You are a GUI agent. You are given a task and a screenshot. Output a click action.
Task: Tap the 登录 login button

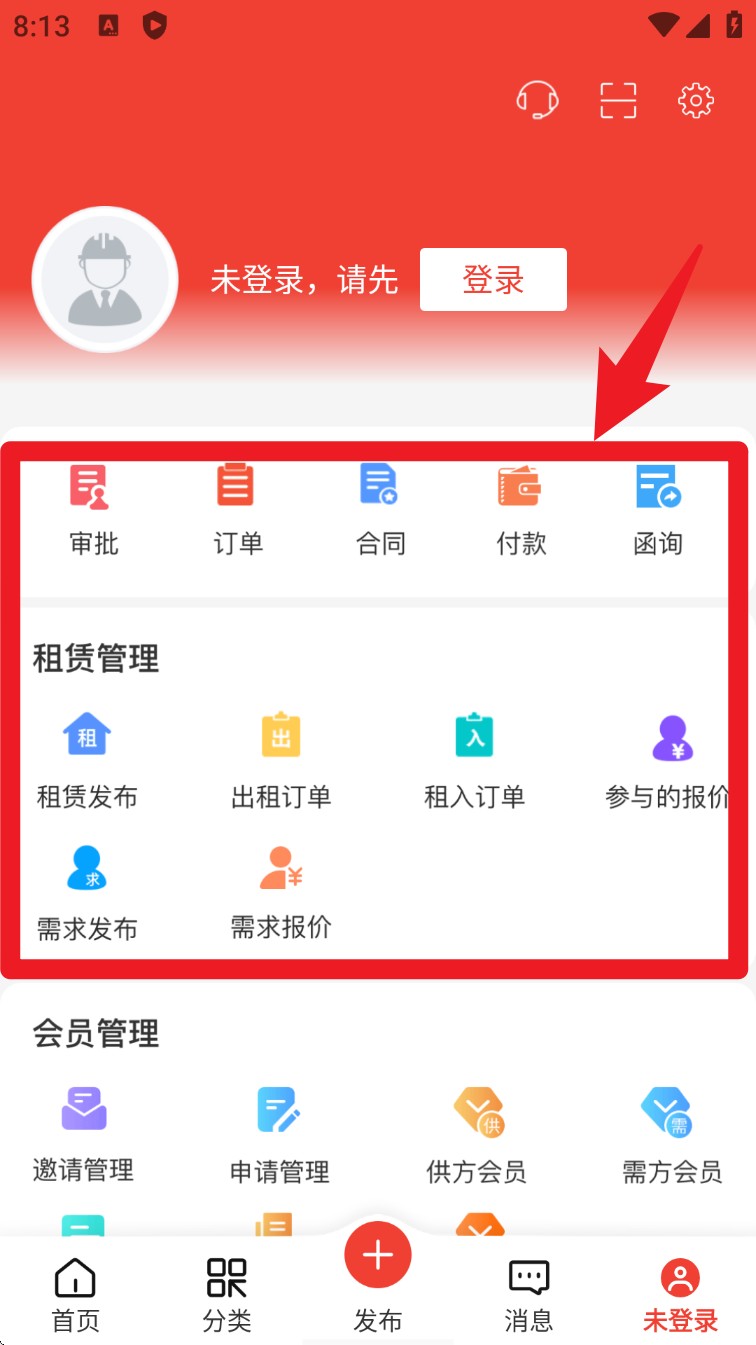pyautogui.click(x=493, y=280)
